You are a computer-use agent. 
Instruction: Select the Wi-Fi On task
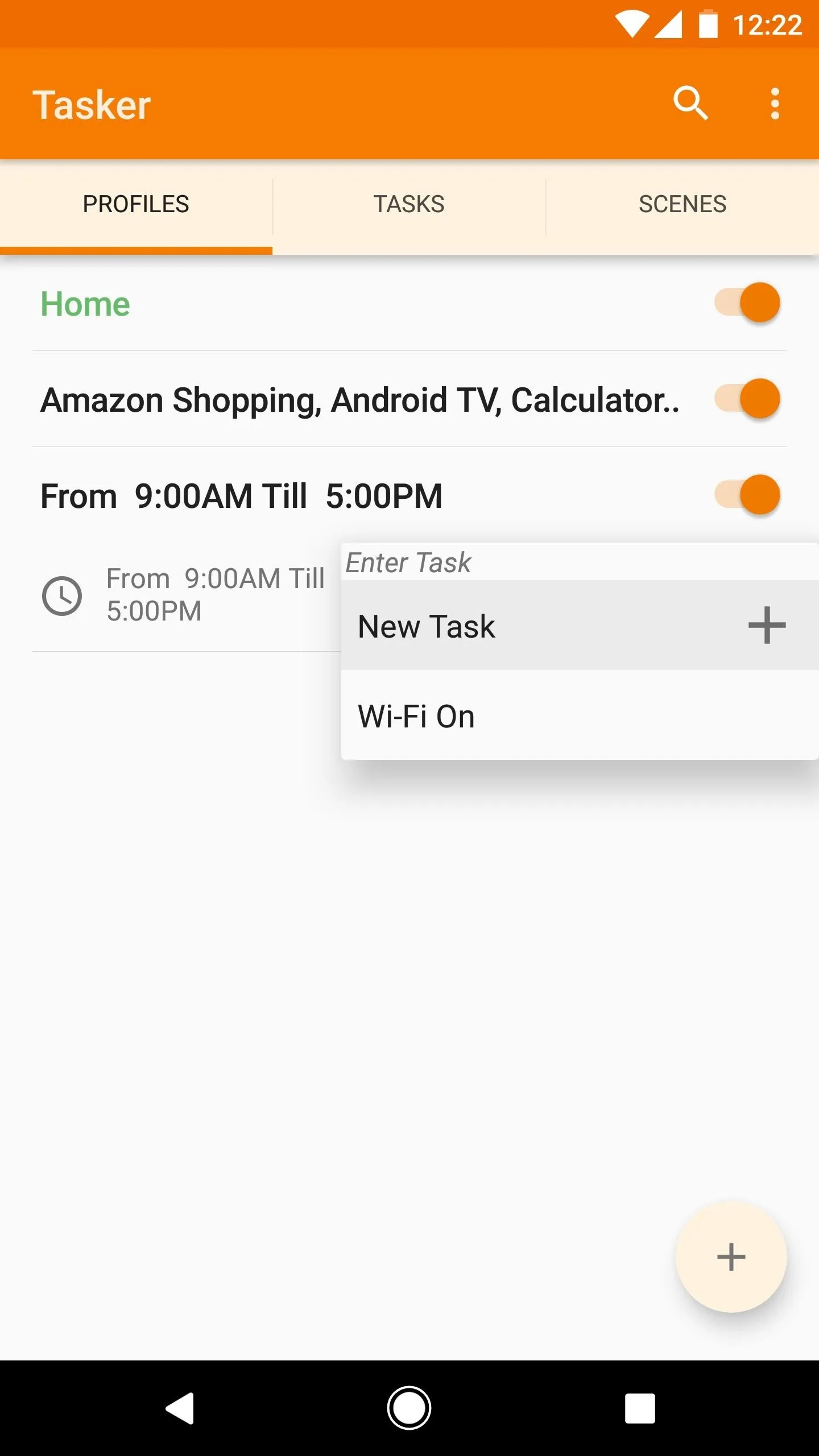point(580,715)
